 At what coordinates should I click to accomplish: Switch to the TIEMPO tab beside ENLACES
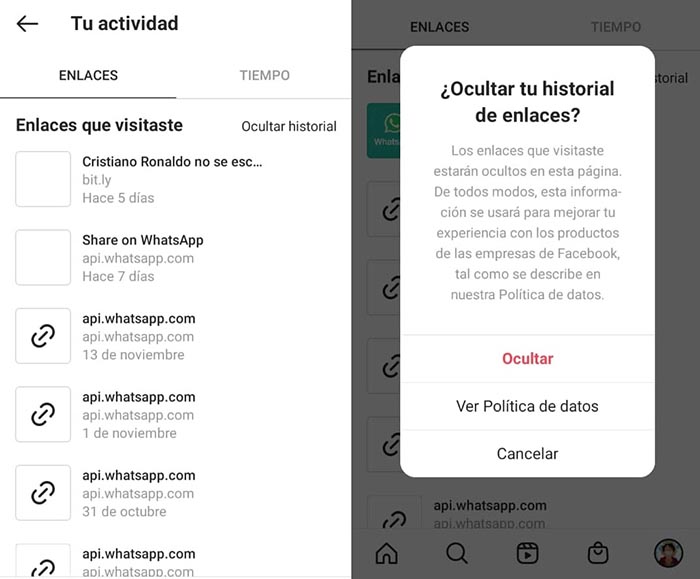coord(264,75)
